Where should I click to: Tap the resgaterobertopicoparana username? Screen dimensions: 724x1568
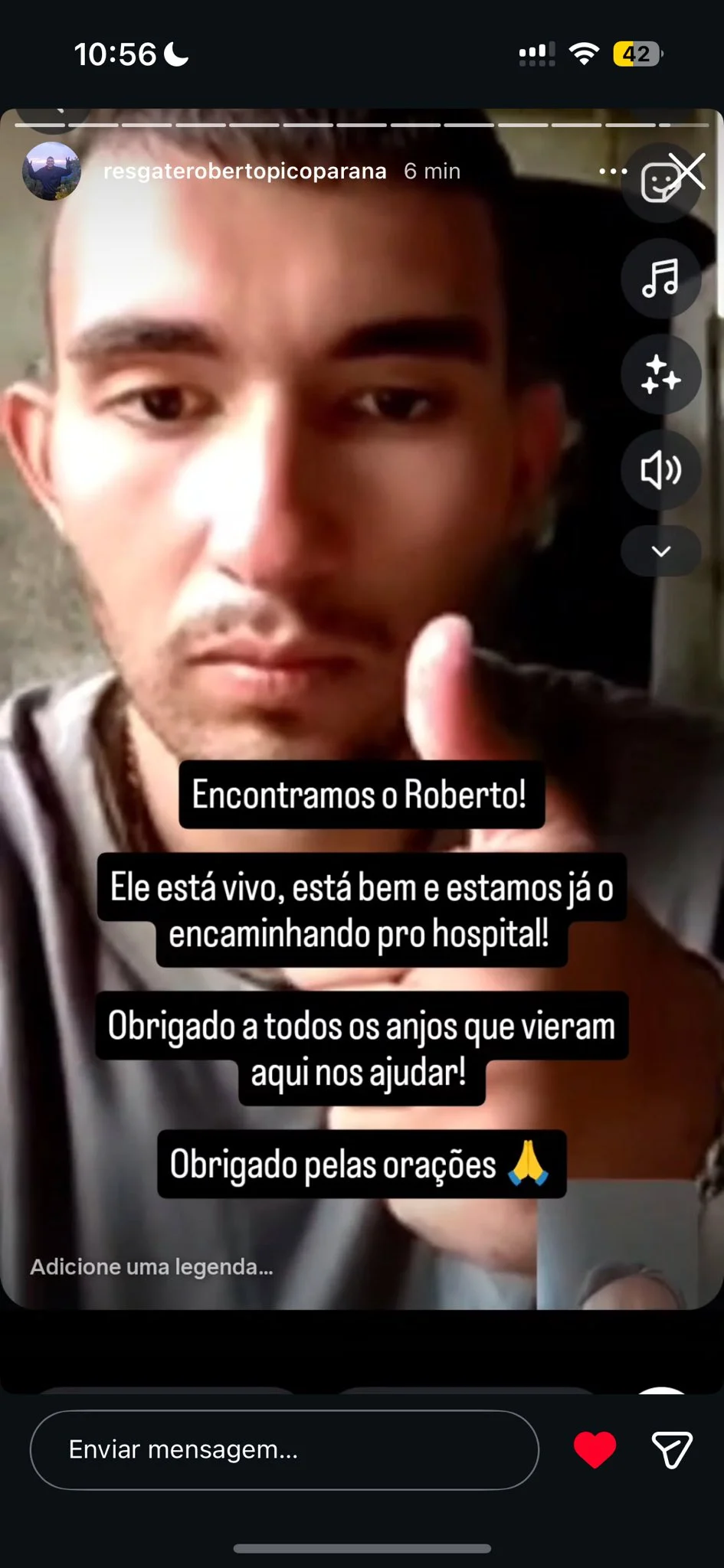(x=244, y=171)
